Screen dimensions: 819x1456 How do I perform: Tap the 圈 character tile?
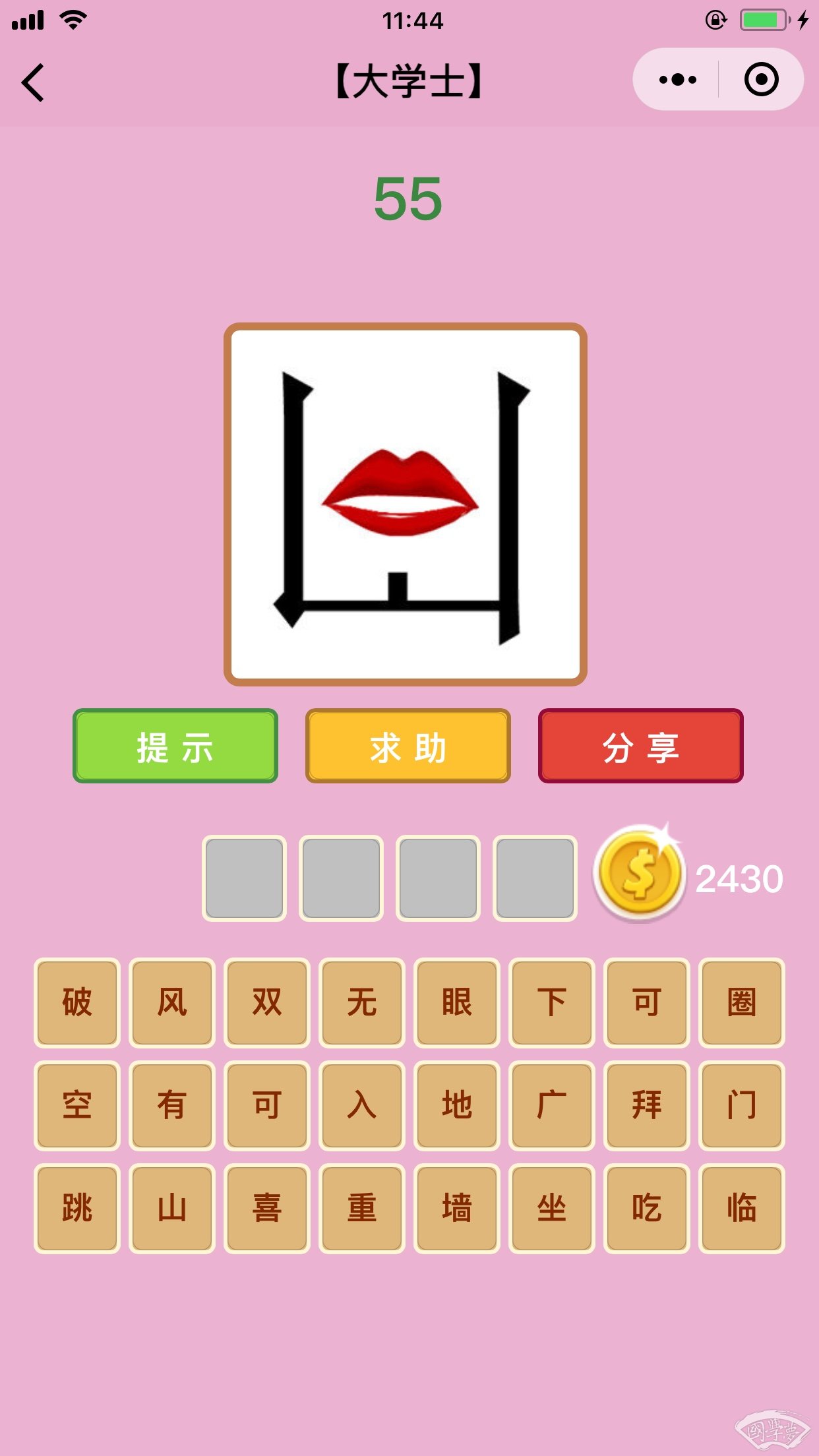(742, 1002)
